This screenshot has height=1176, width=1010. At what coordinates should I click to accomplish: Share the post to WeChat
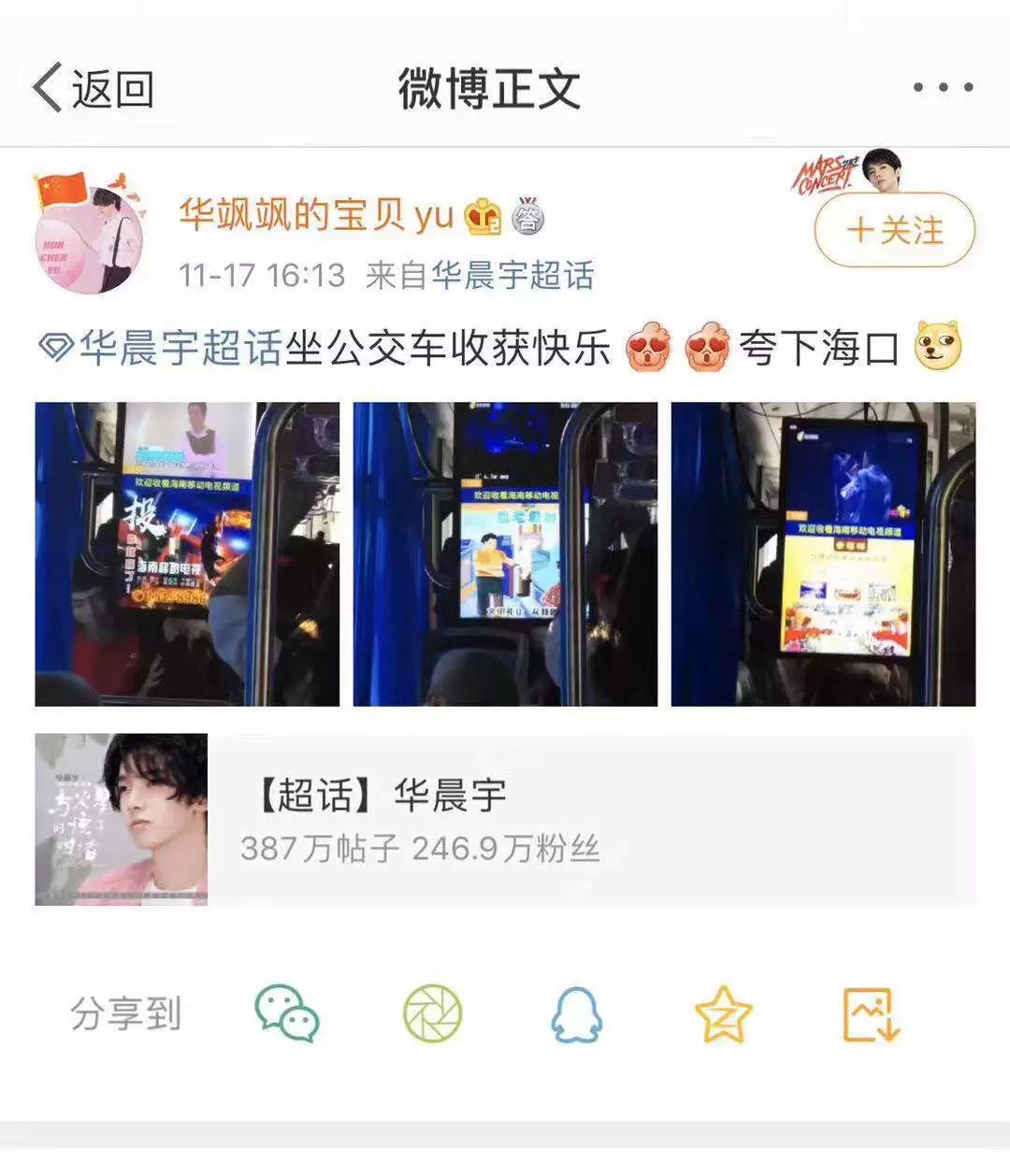287,1013
